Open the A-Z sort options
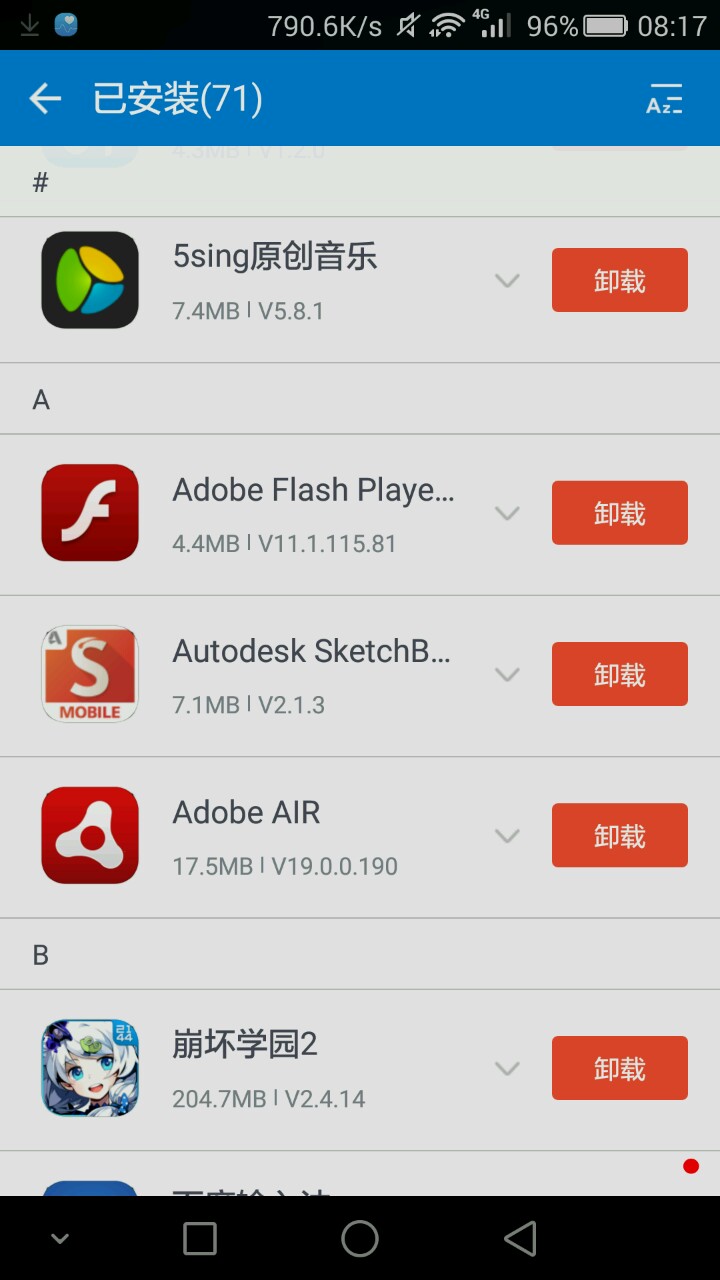Screen dimensions: 720x1280 pos(664,99)
